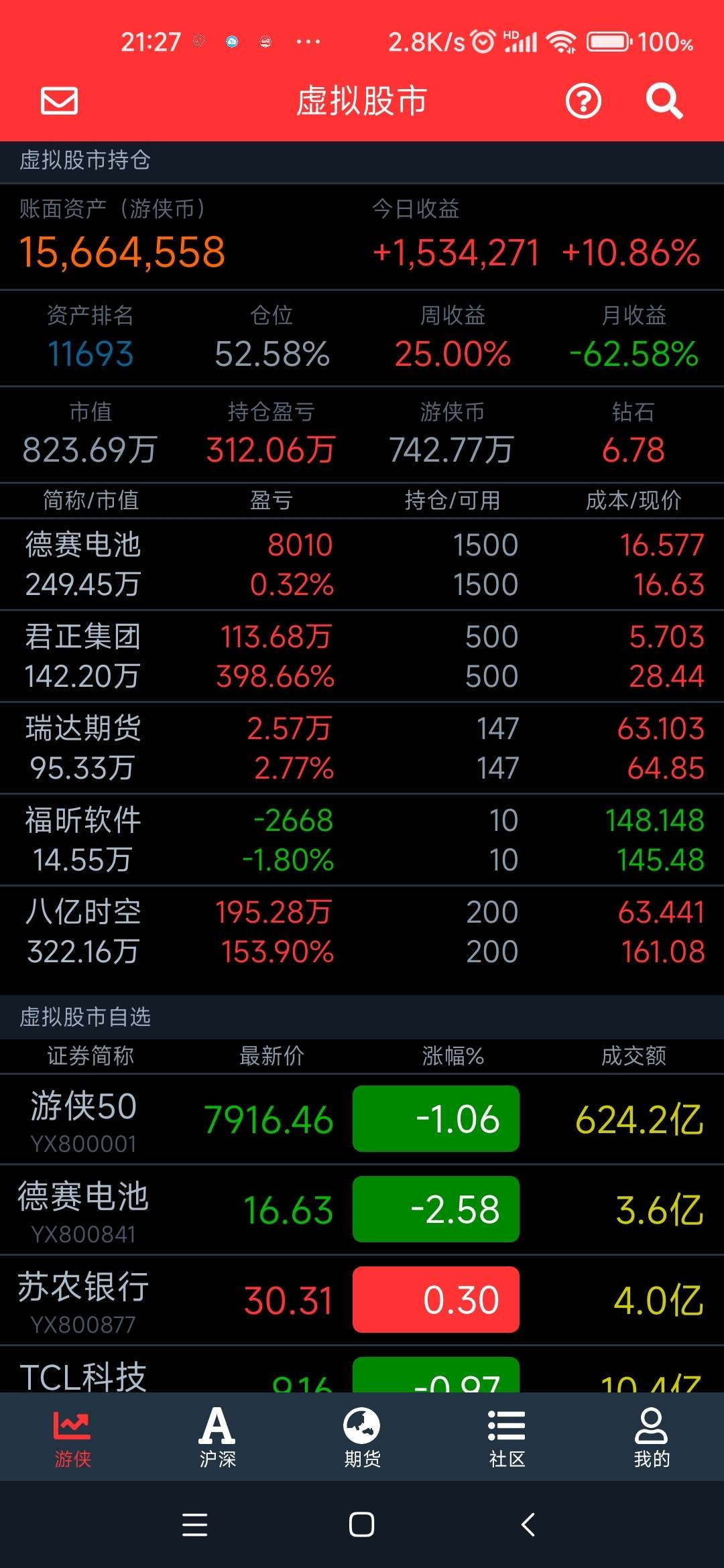Select the 游侠 tab
Screen dimensions: 724x1568
[x=72, y=1437]
